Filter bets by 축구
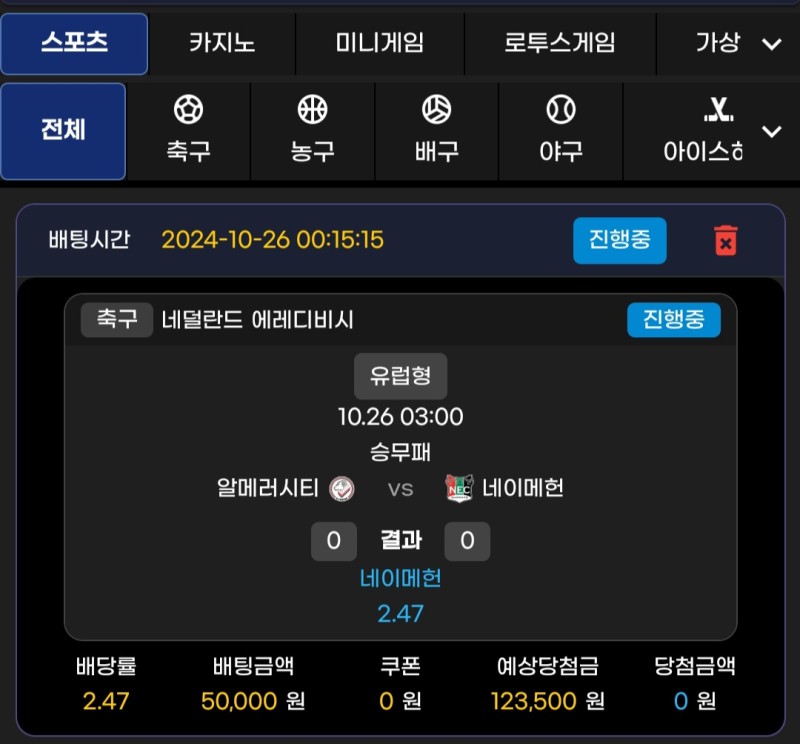Screen dimensions: 800x744 [x=188, y=131]
